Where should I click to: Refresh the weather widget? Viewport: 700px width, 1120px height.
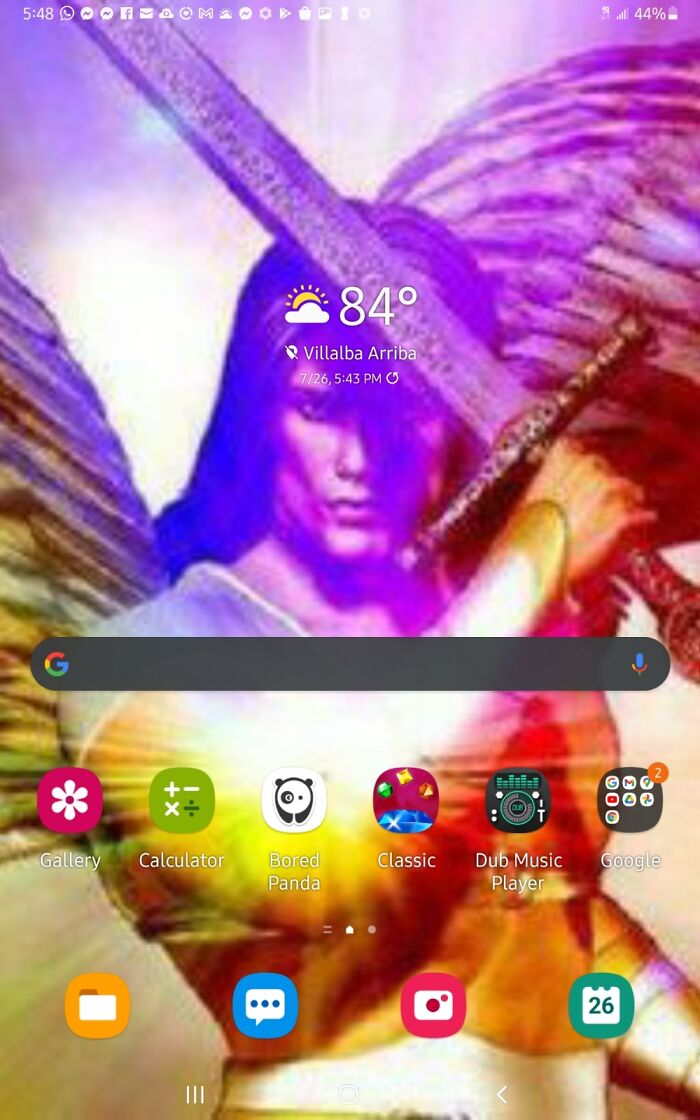392,378
